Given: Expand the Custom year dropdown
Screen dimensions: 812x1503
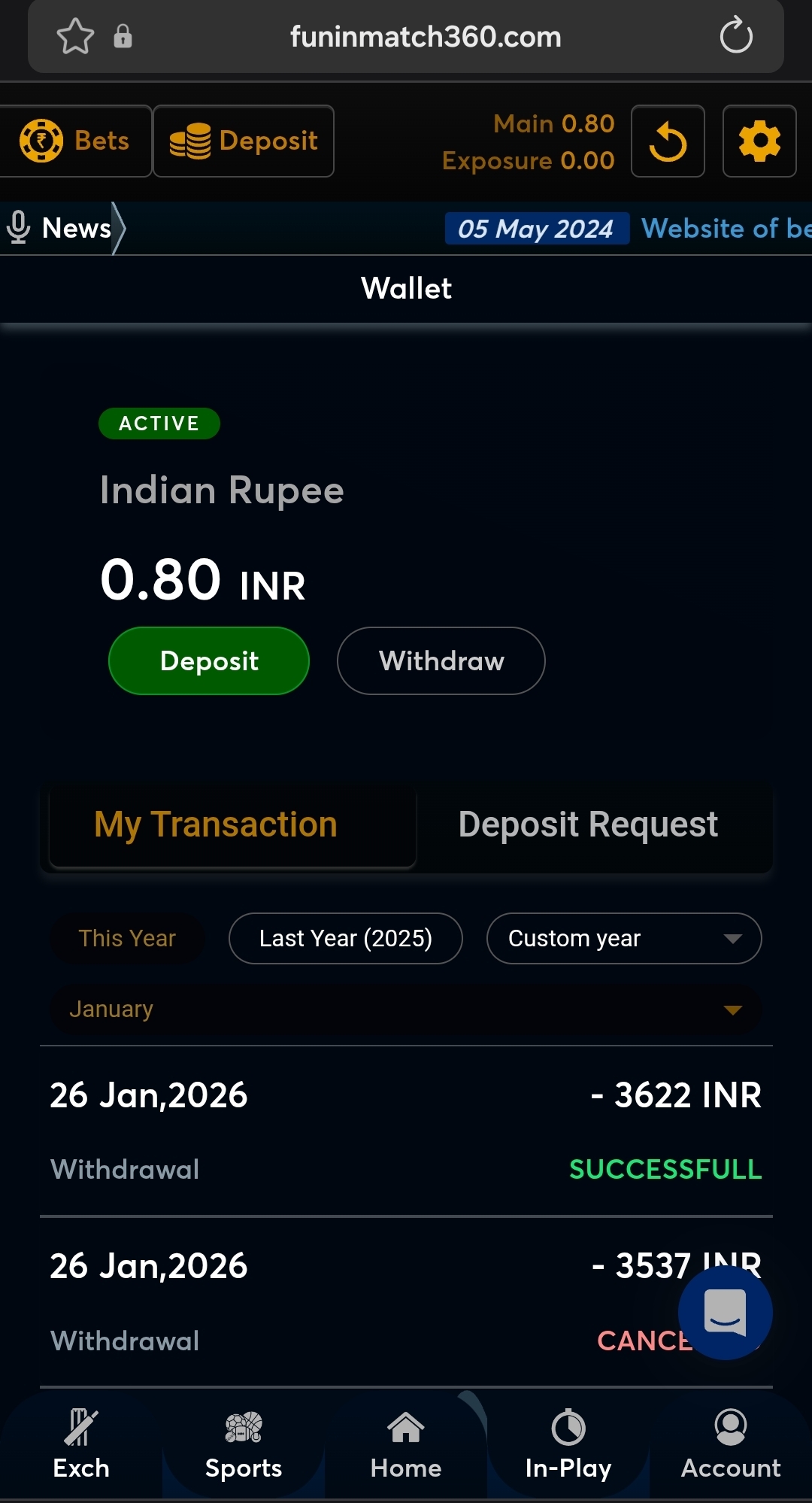Looking at the screenshot, I should (623, 938).
